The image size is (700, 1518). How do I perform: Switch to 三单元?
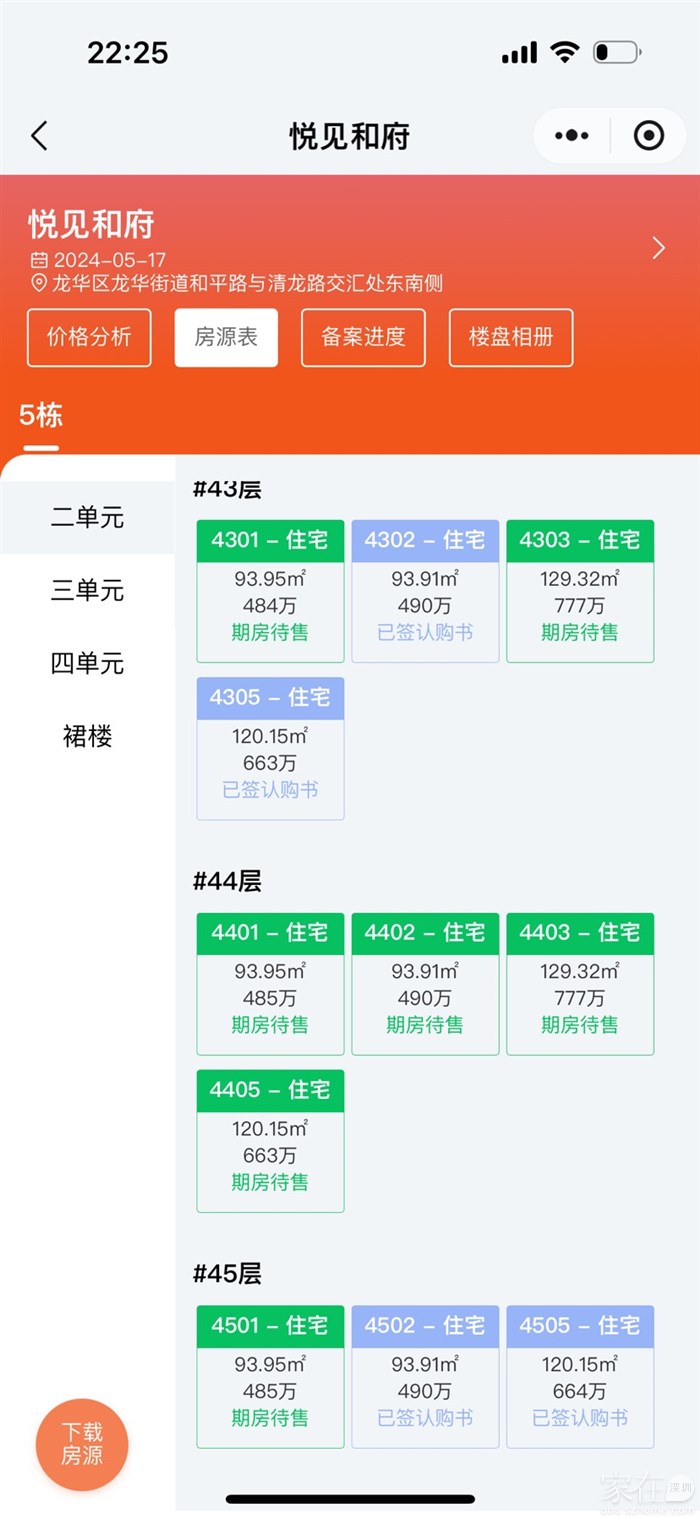pyautogui.click(x=87, y=591)
